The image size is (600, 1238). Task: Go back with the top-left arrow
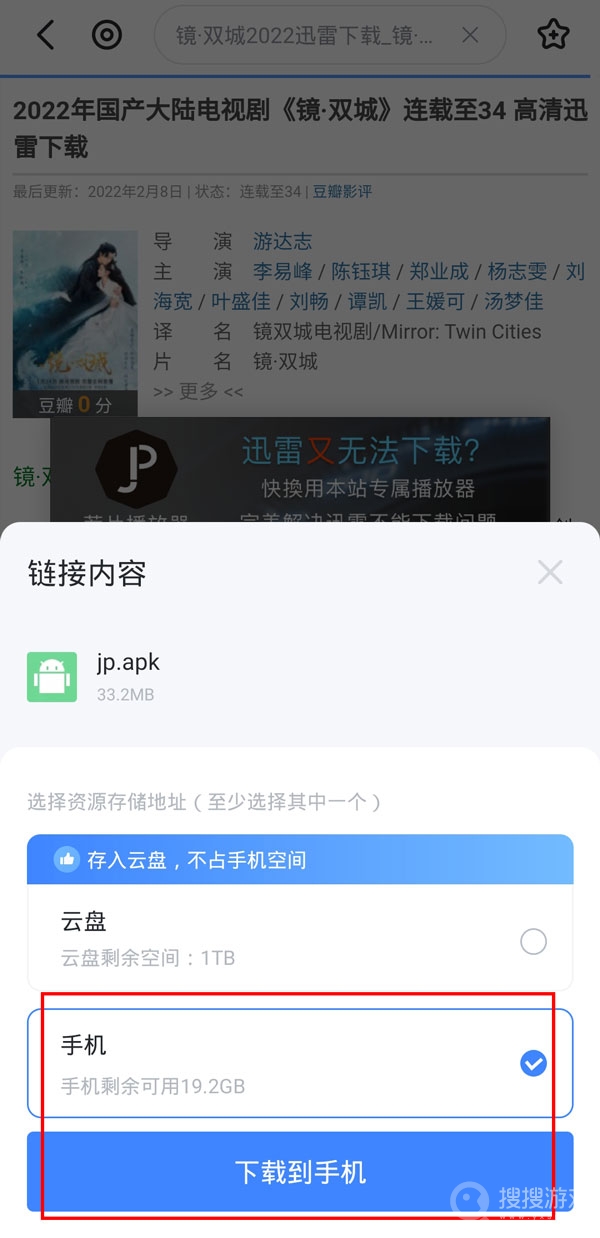pyautogui.click(x=45, y=36)
